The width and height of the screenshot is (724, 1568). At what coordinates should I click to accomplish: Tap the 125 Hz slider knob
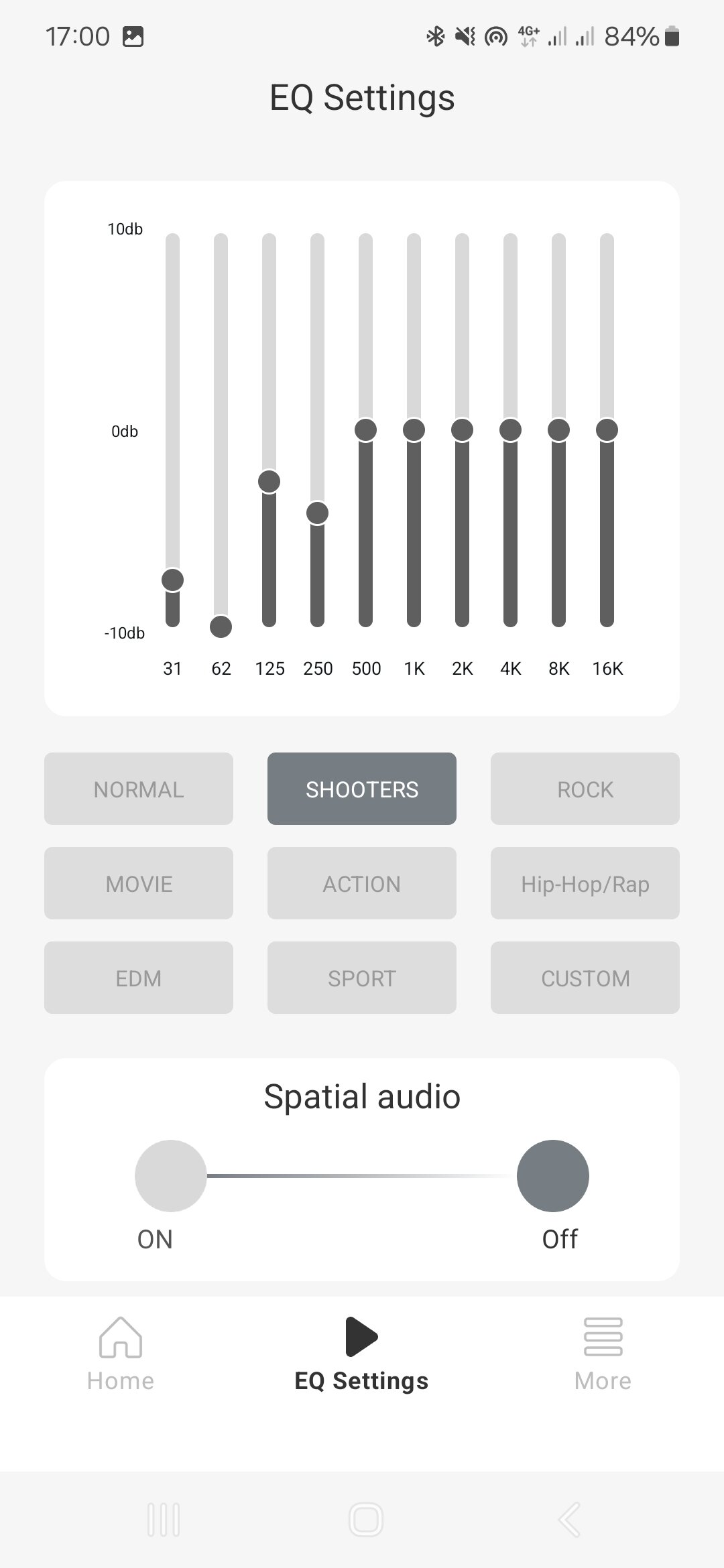(269, 481)
